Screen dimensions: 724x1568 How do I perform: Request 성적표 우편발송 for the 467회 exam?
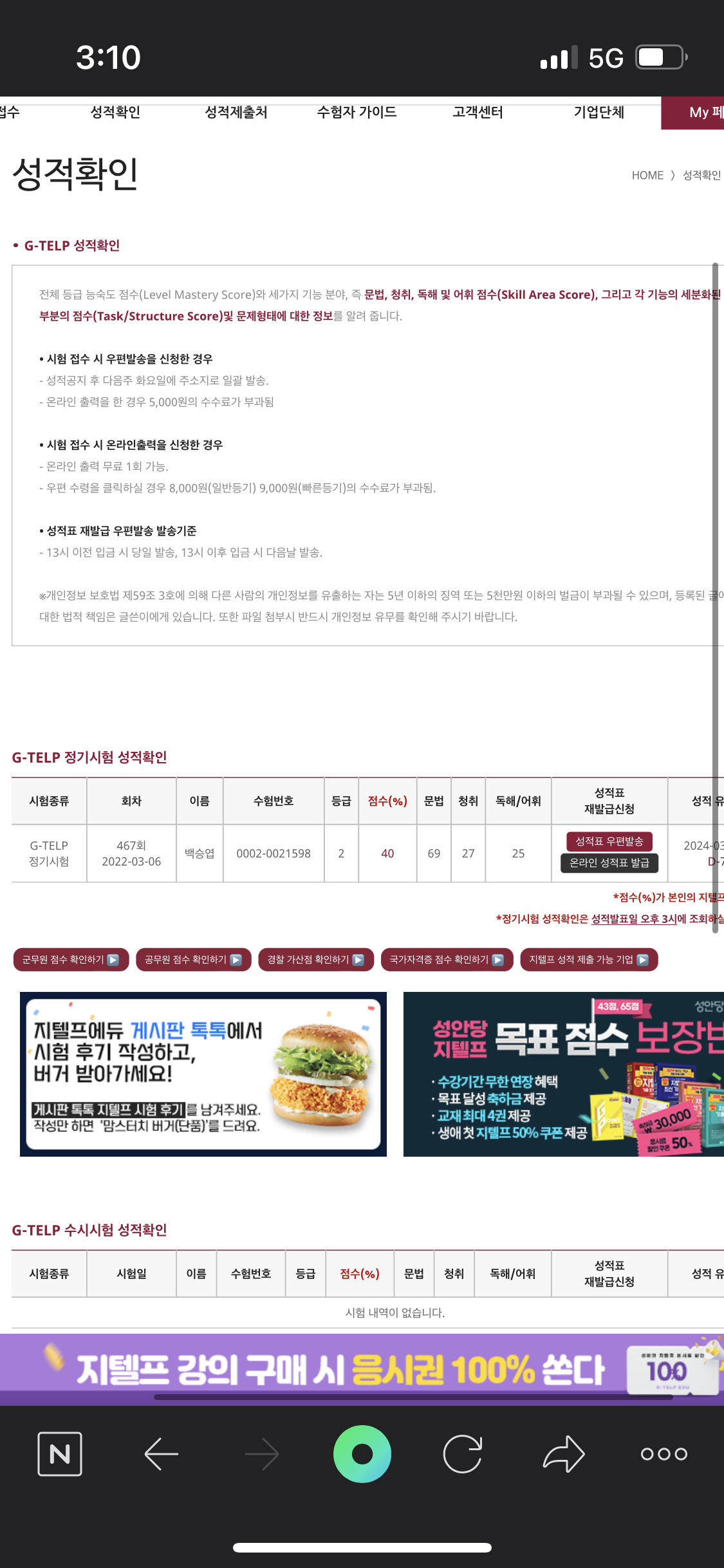pyautogui.click(x=609, y=841)
